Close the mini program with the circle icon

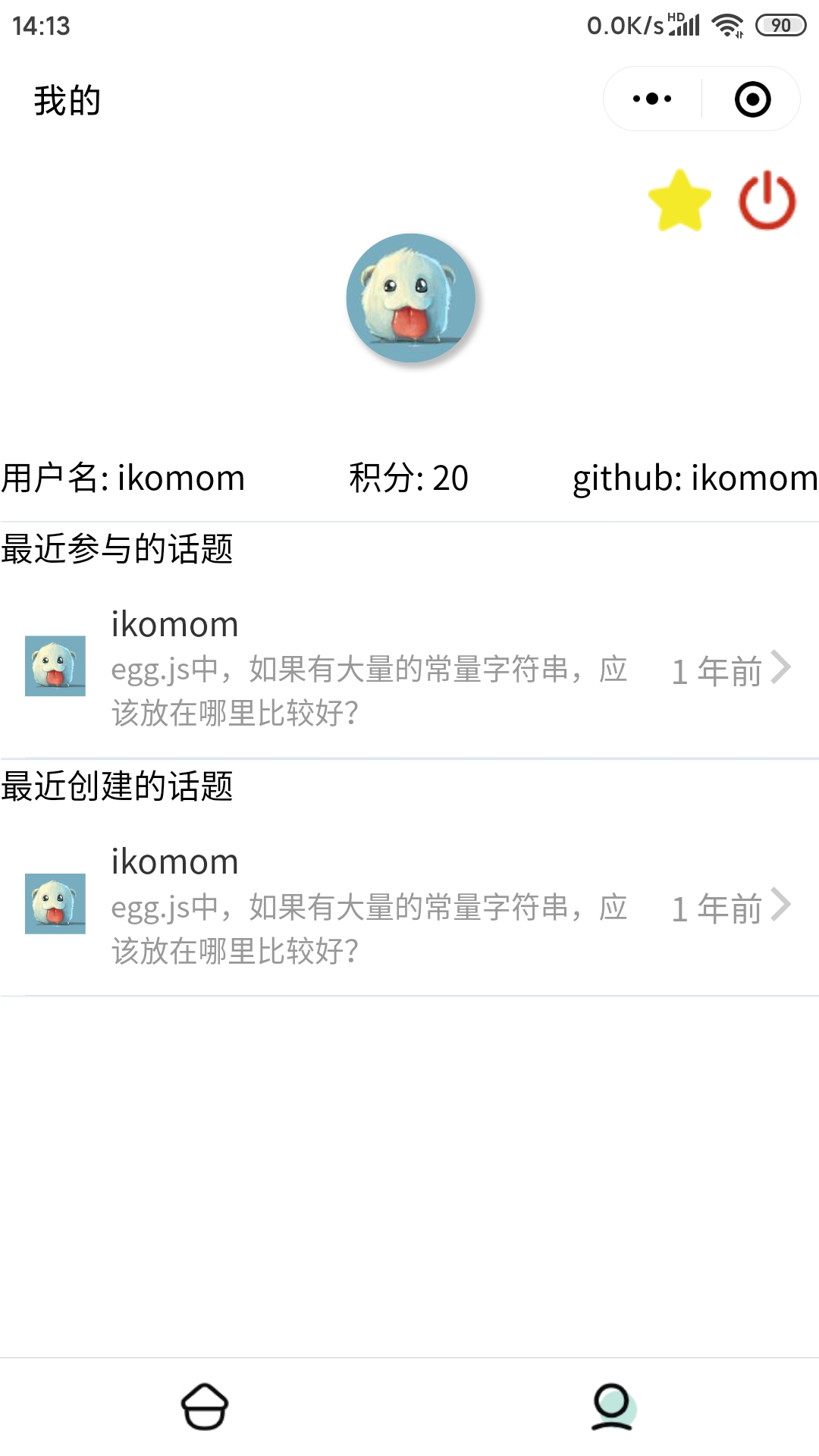(752, 99)
